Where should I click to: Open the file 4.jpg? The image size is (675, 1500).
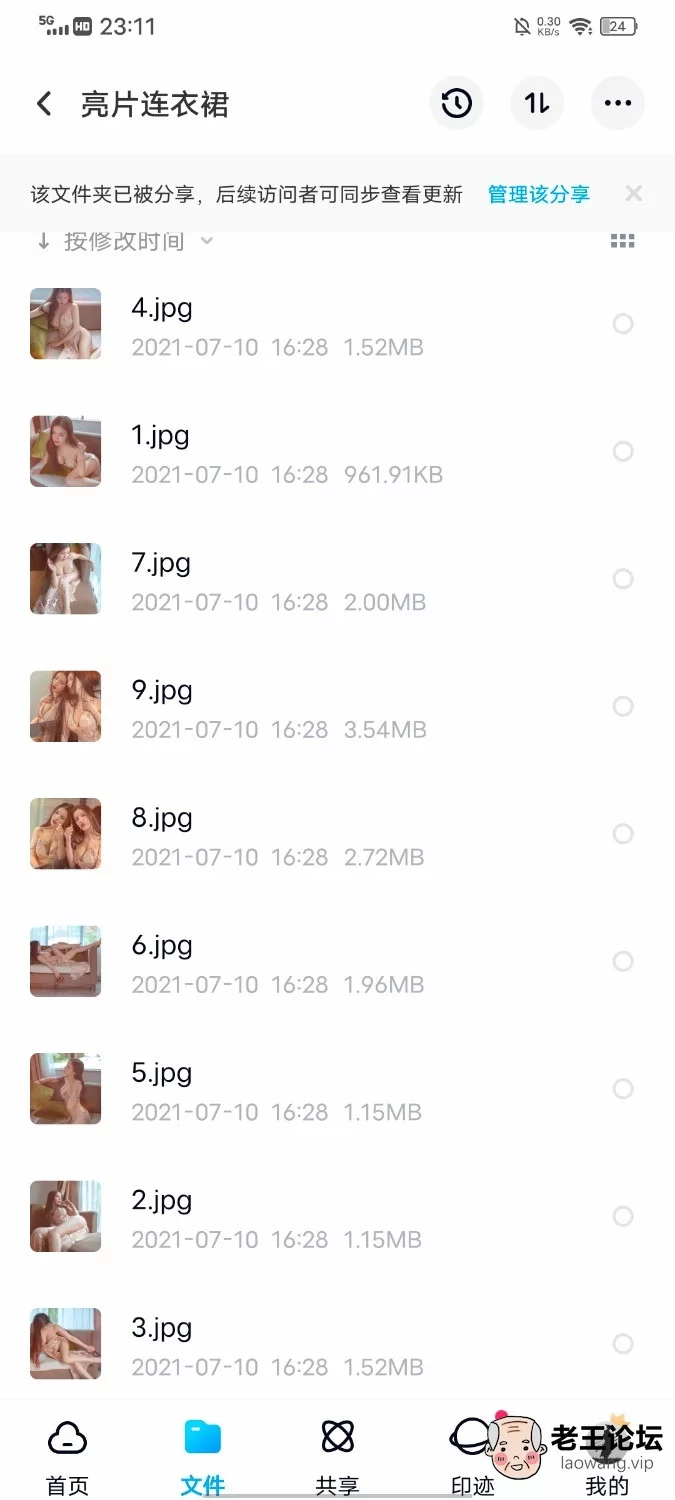pos(337,324)
